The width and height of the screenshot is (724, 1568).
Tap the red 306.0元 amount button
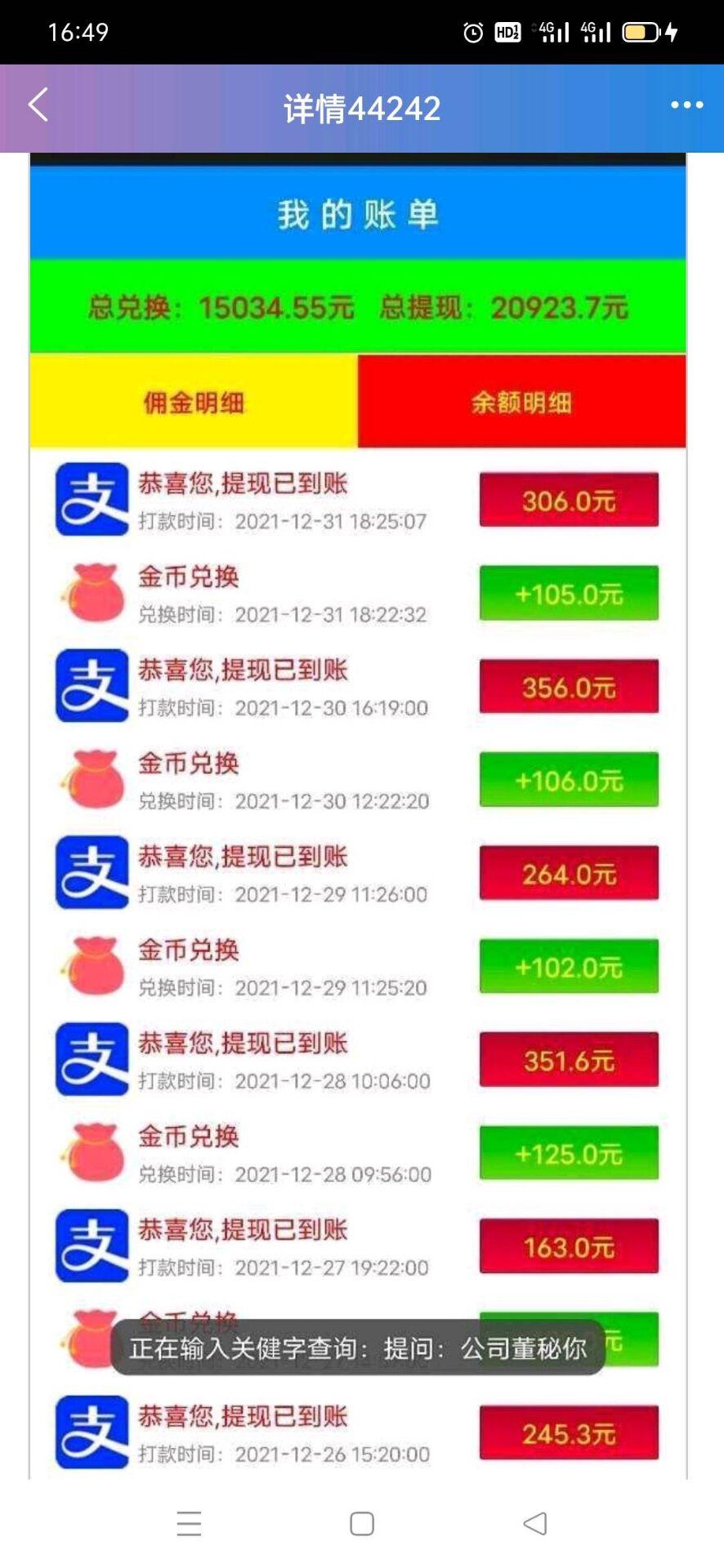click(569, 500)
